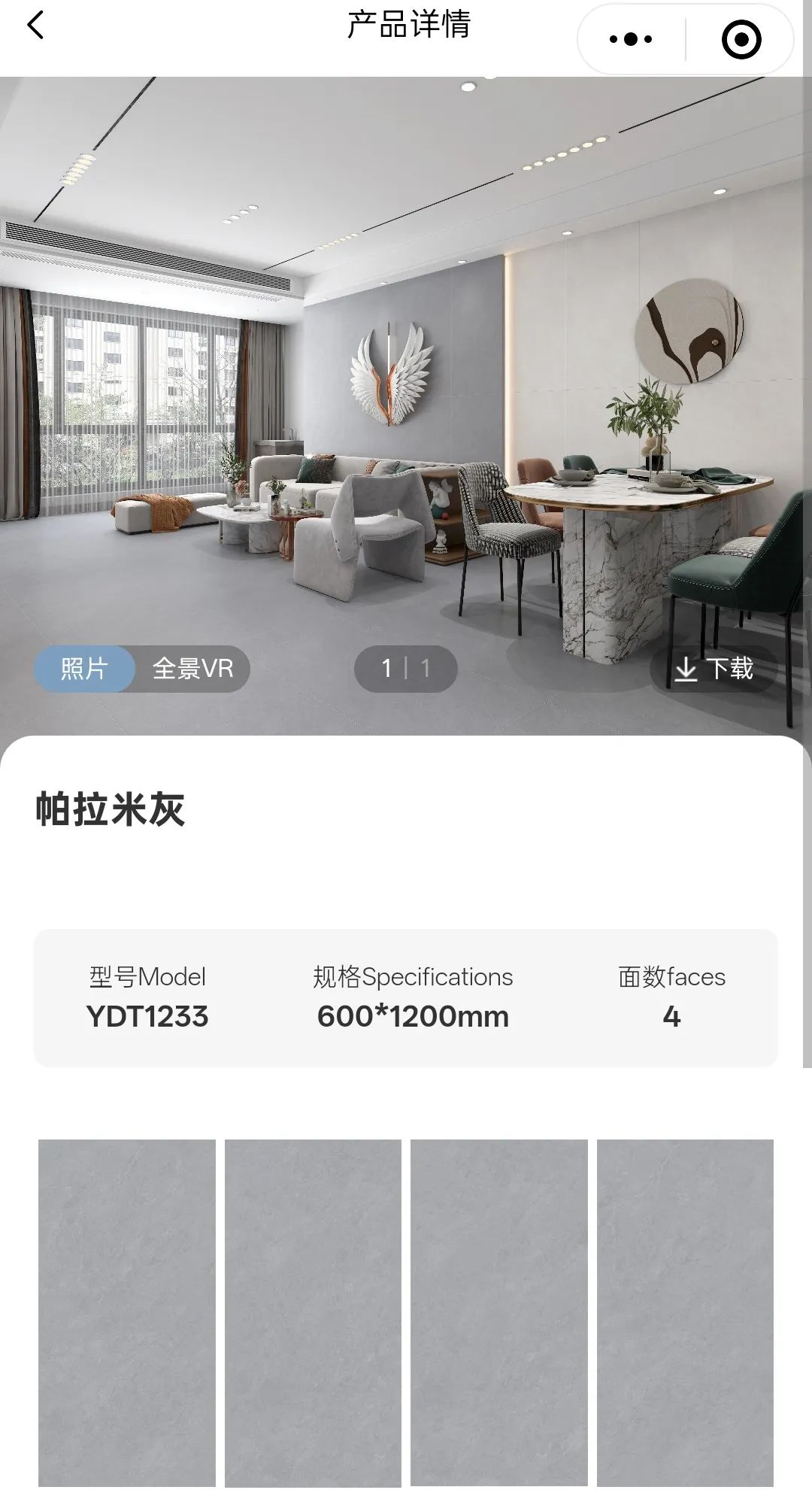View the first tile face image
Image resolution: width=812 pixels, height=1490 pixels.
pyautogui.click(x=127, y=1312)
